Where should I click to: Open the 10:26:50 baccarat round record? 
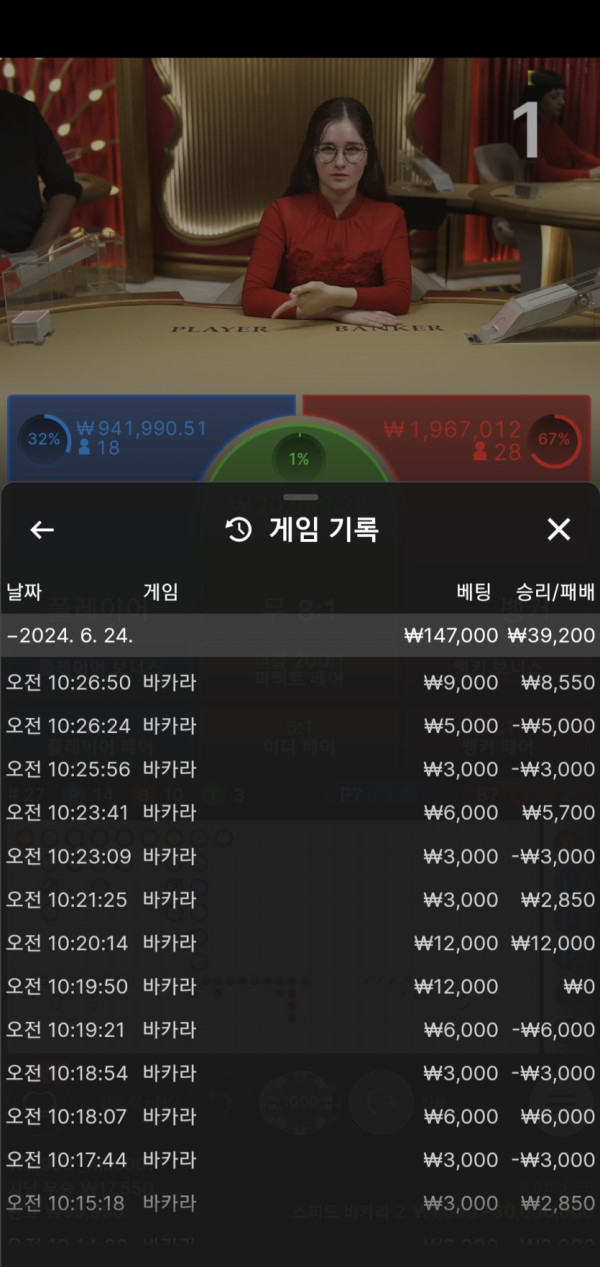tap(300, 682)
